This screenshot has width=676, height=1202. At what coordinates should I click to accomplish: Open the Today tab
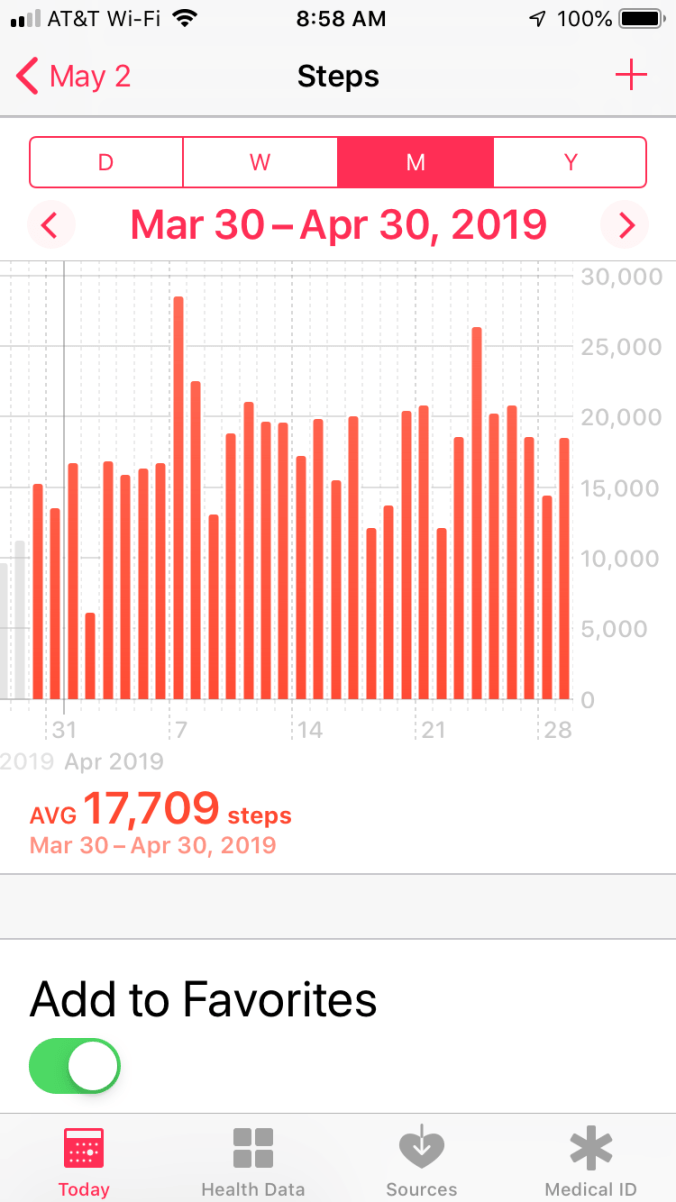[x=84, y=1161]
